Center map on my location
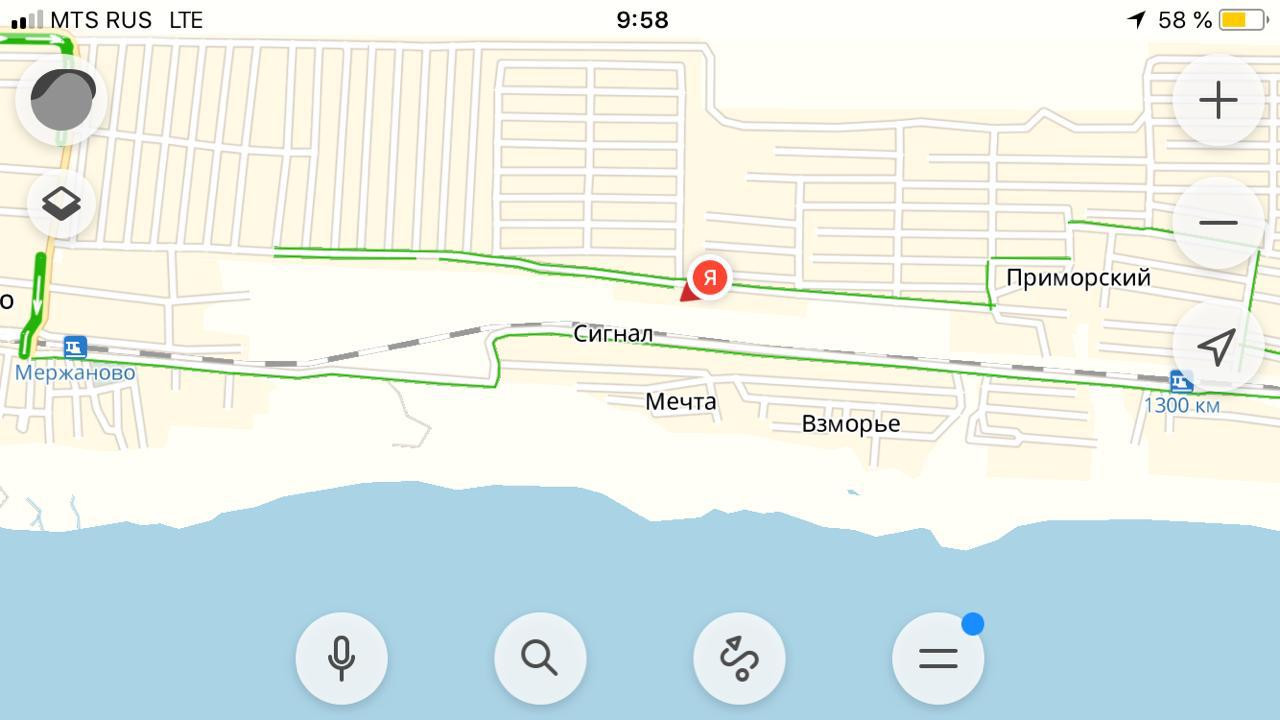Screen dimensions: 1280x720 (x=1216, y=347)
